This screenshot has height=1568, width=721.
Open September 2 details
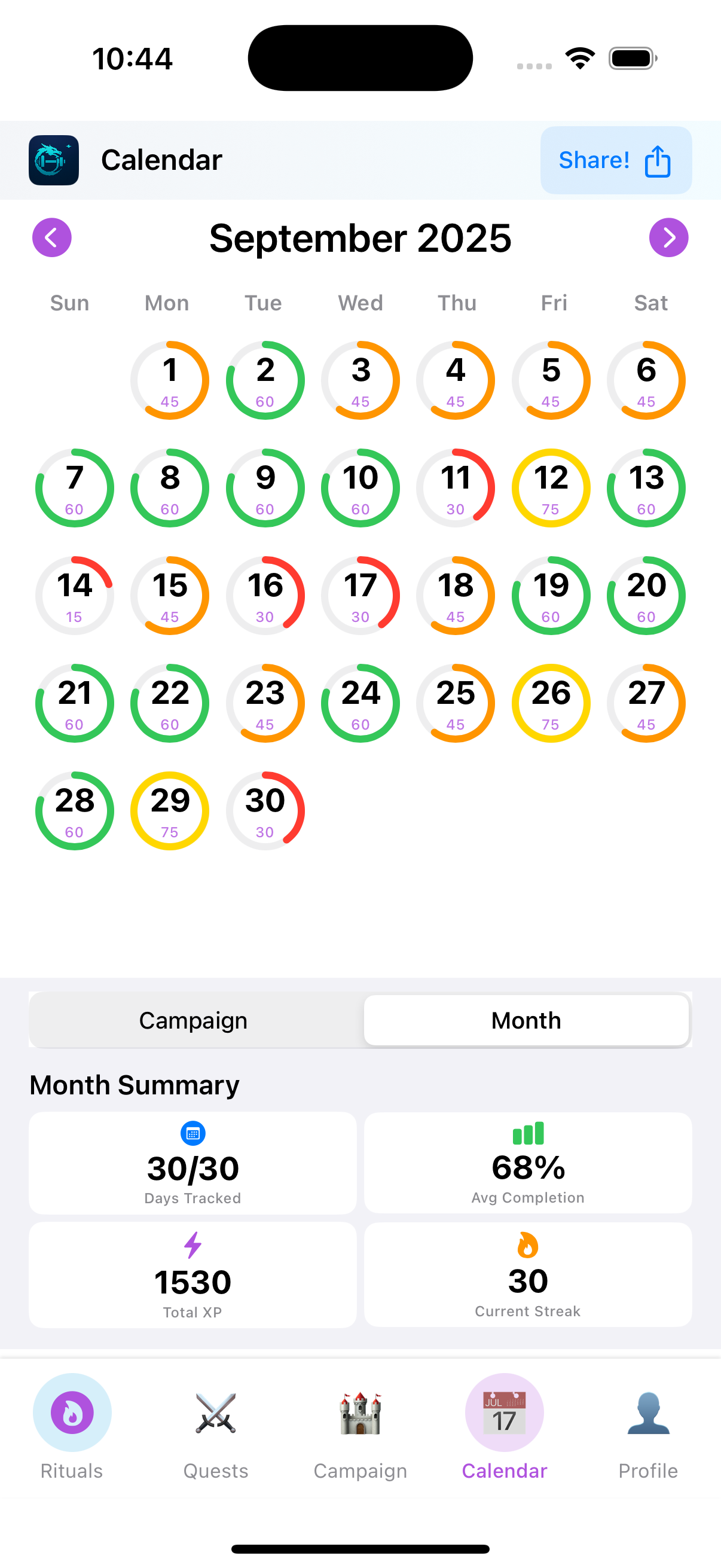pos(265,380)
